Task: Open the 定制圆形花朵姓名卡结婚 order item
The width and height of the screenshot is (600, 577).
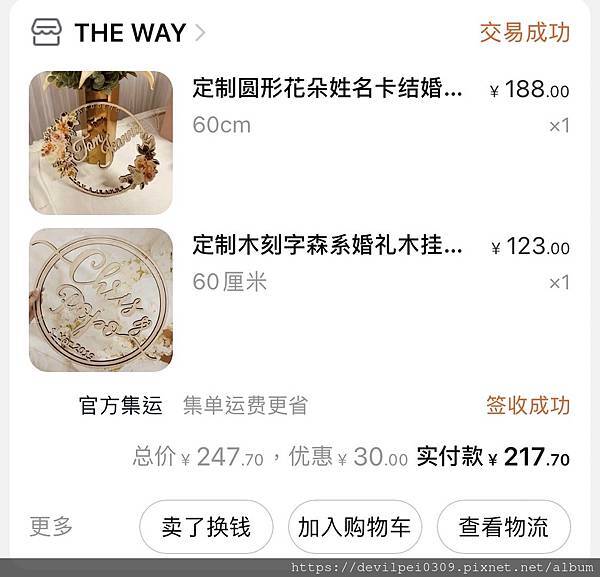Action: [x=328, y=89]
